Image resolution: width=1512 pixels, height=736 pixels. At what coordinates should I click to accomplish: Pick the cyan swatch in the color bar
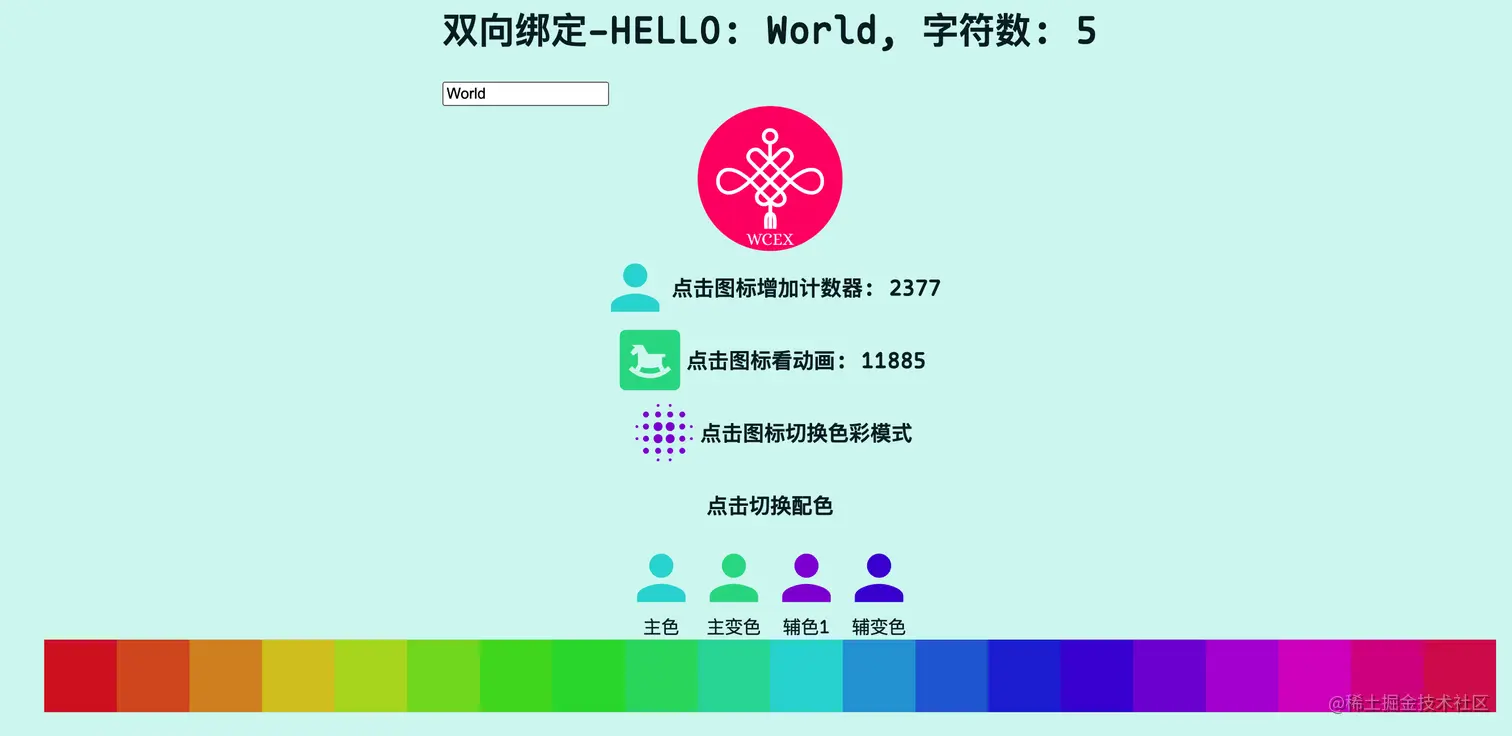tap(806, 676)
